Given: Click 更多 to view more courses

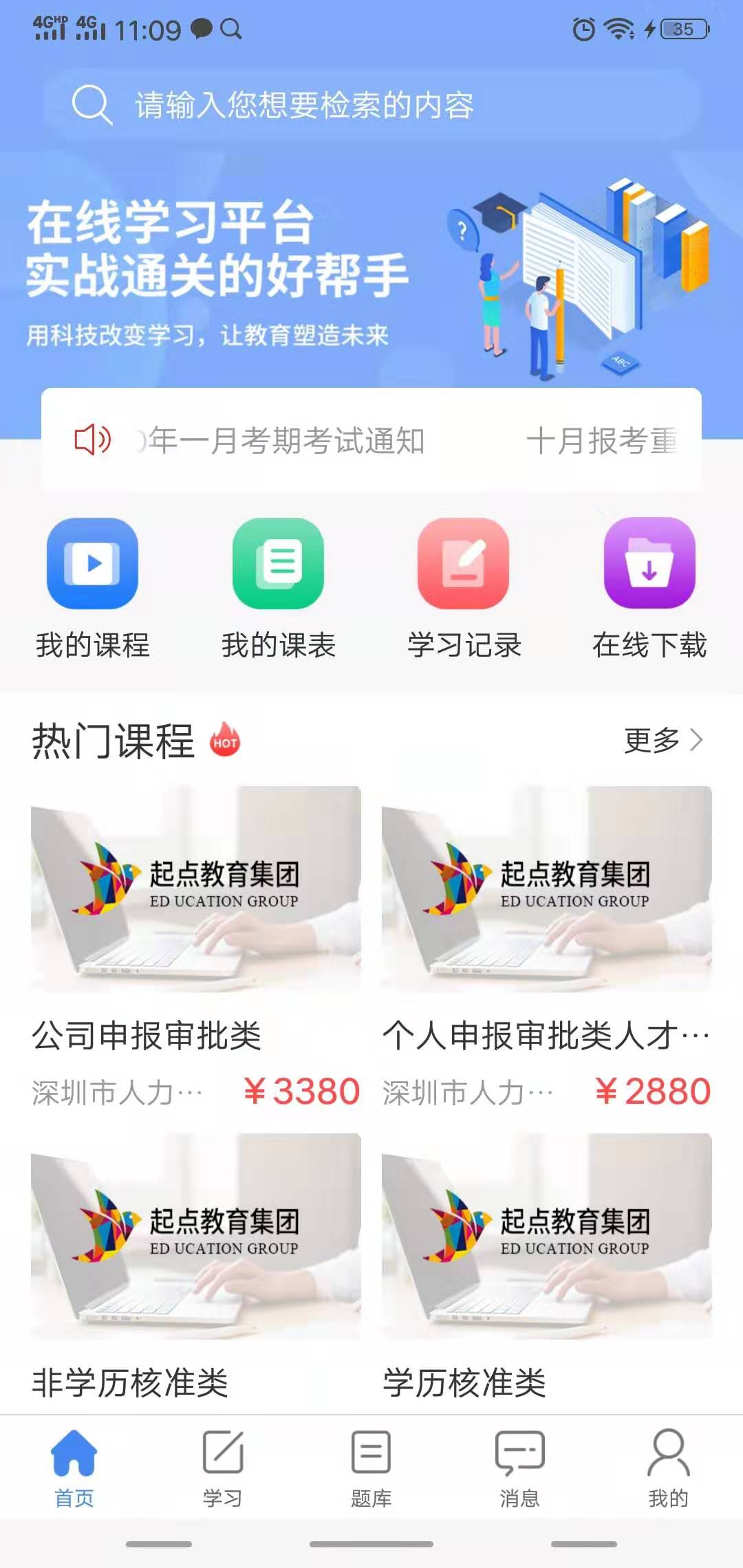Looking at the screenshot, I should pos(651,741).
